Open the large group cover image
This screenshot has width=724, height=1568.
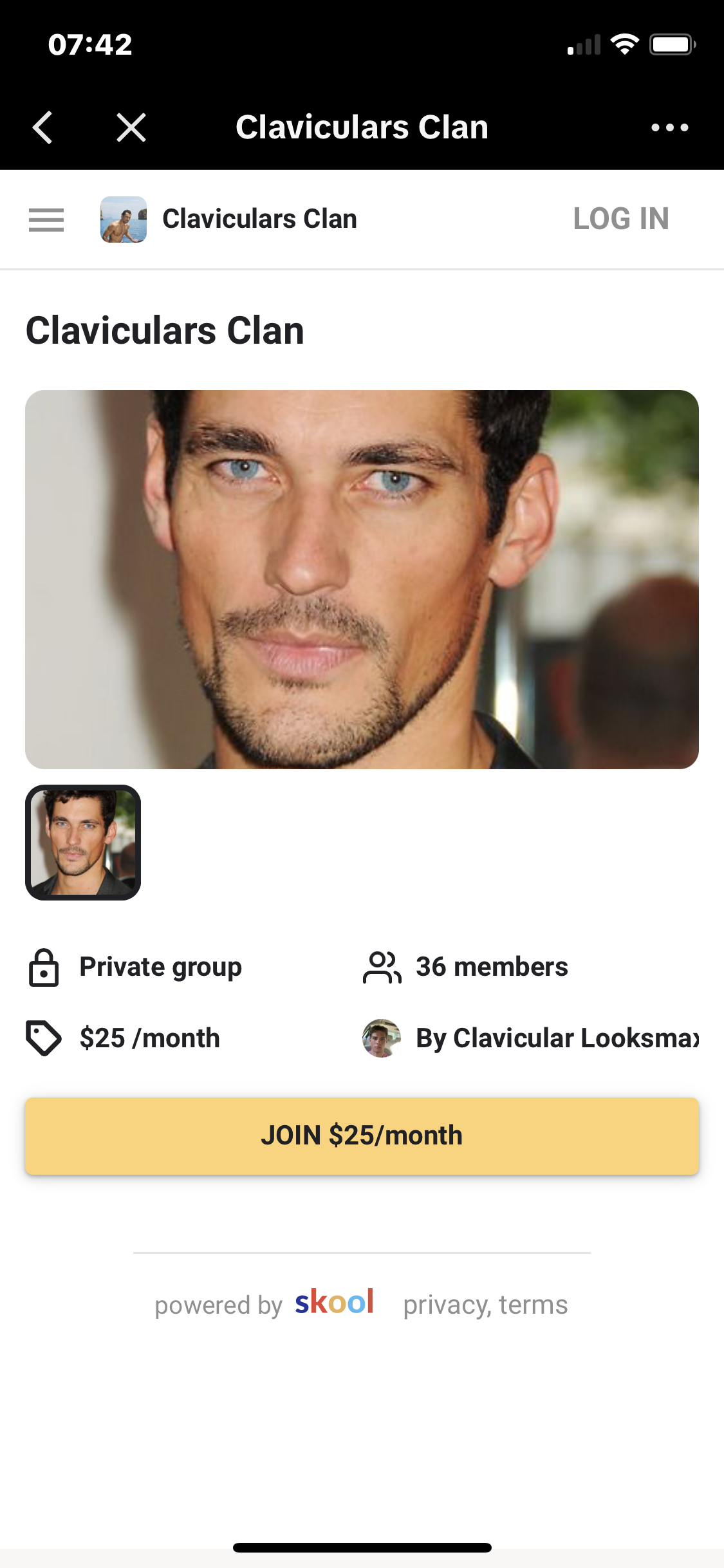362,579
